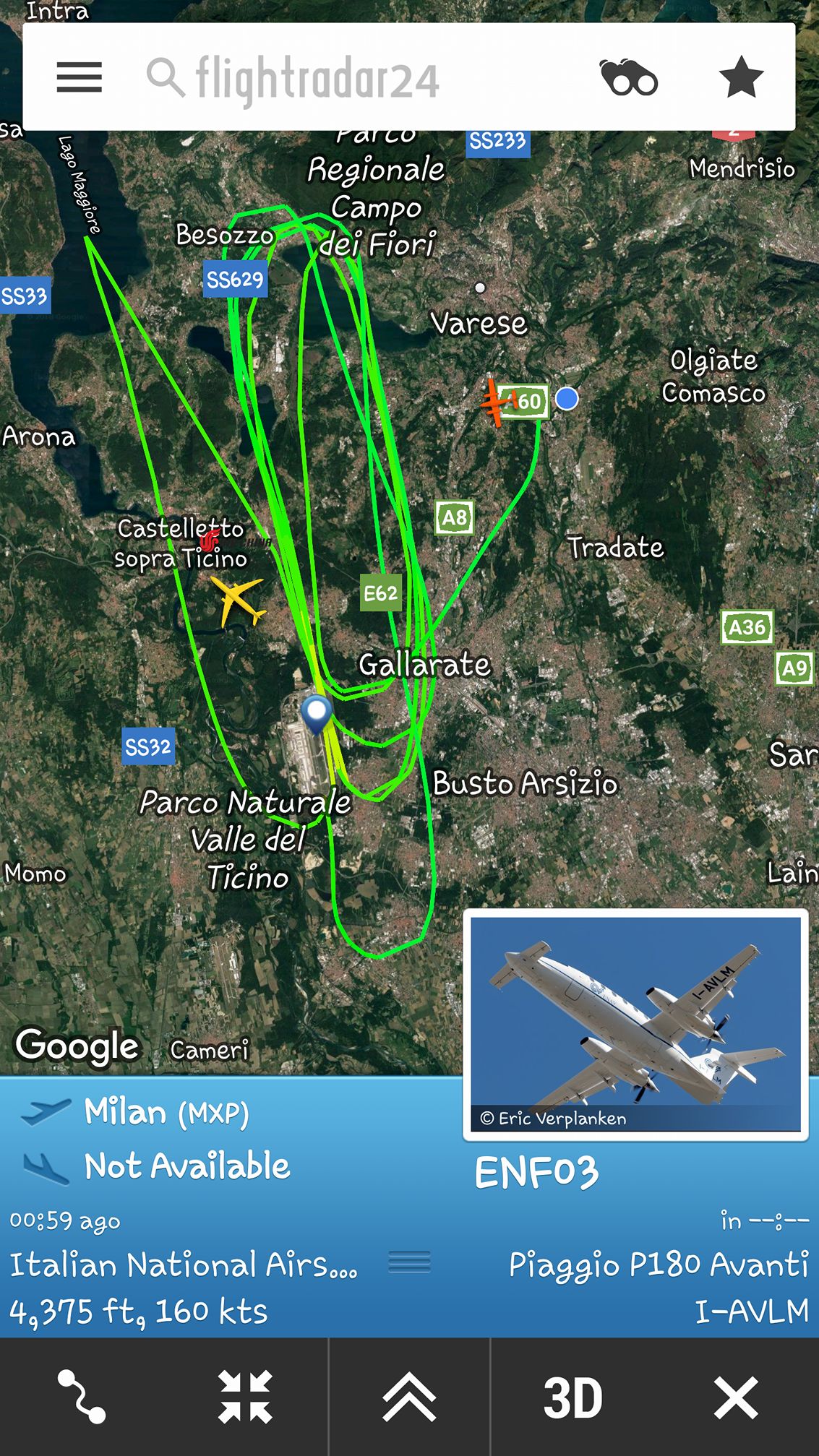Tap the airport pin marker at Malpensa
Viewport: 819px width, 1456px height.
tap(316, 714)
